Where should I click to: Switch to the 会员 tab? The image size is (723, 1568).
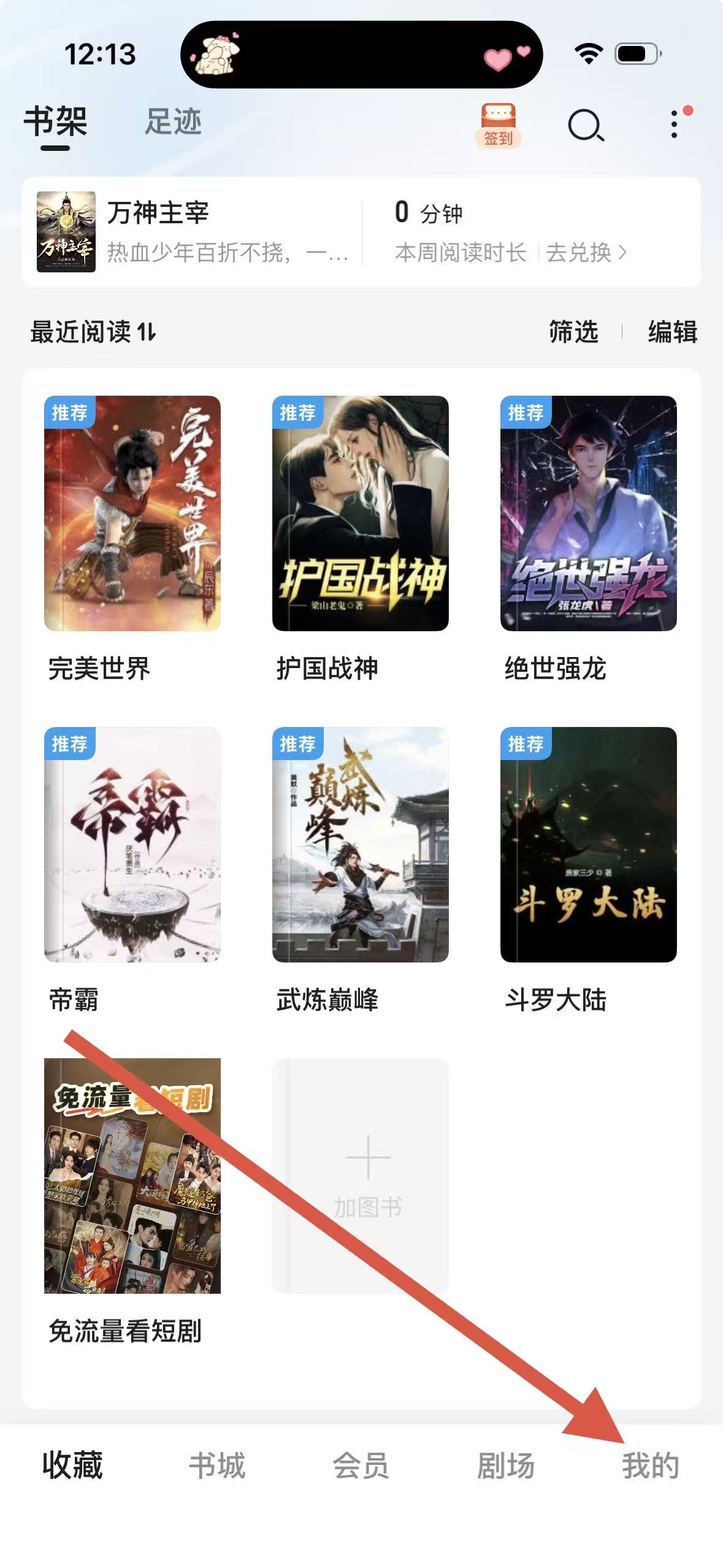coord(361,1466)
